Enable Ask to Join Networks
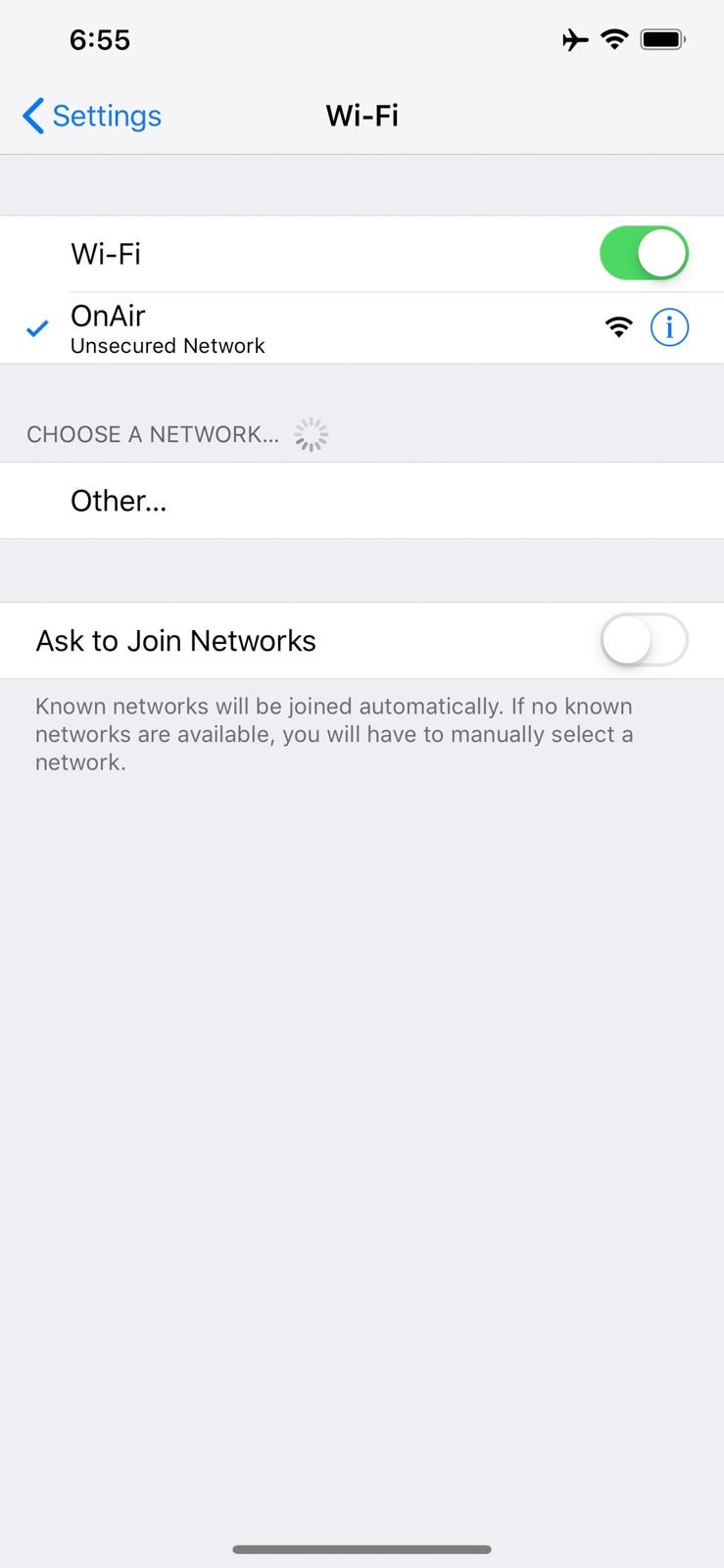 [x=644, y=640]
